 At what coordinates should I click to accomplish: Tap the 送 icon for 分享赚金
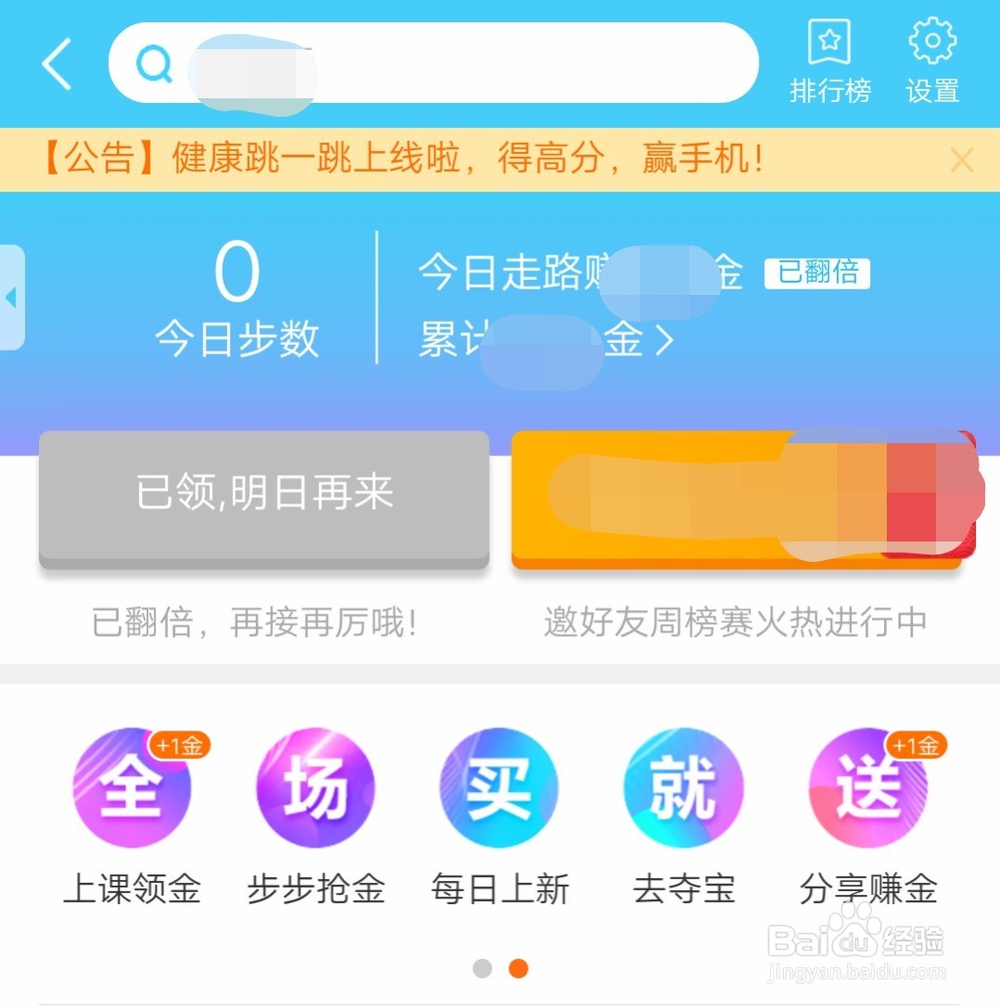pos(868,788)
